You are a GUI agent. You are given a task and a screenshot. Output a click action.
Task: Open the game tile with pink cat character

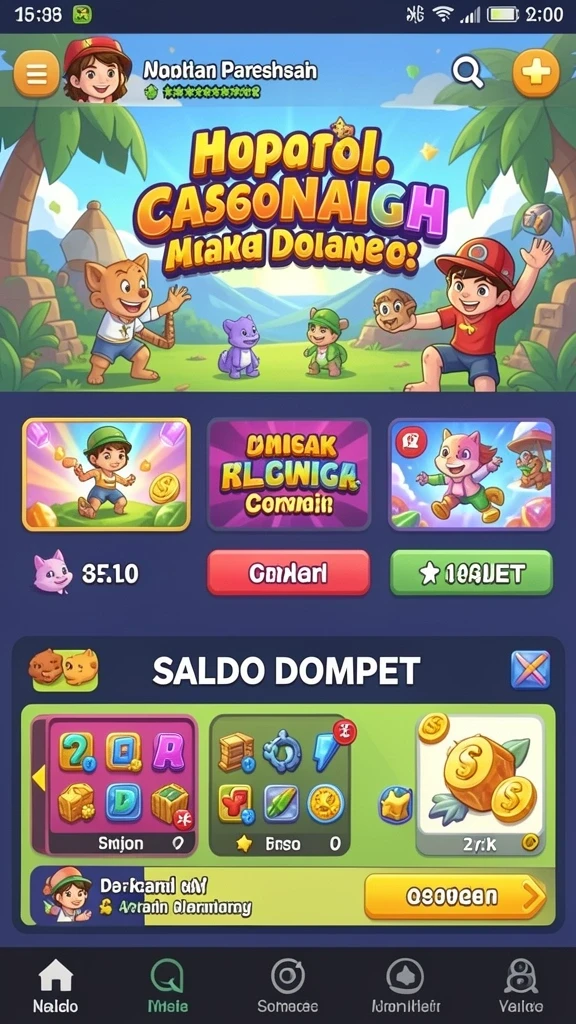[471, 474]
